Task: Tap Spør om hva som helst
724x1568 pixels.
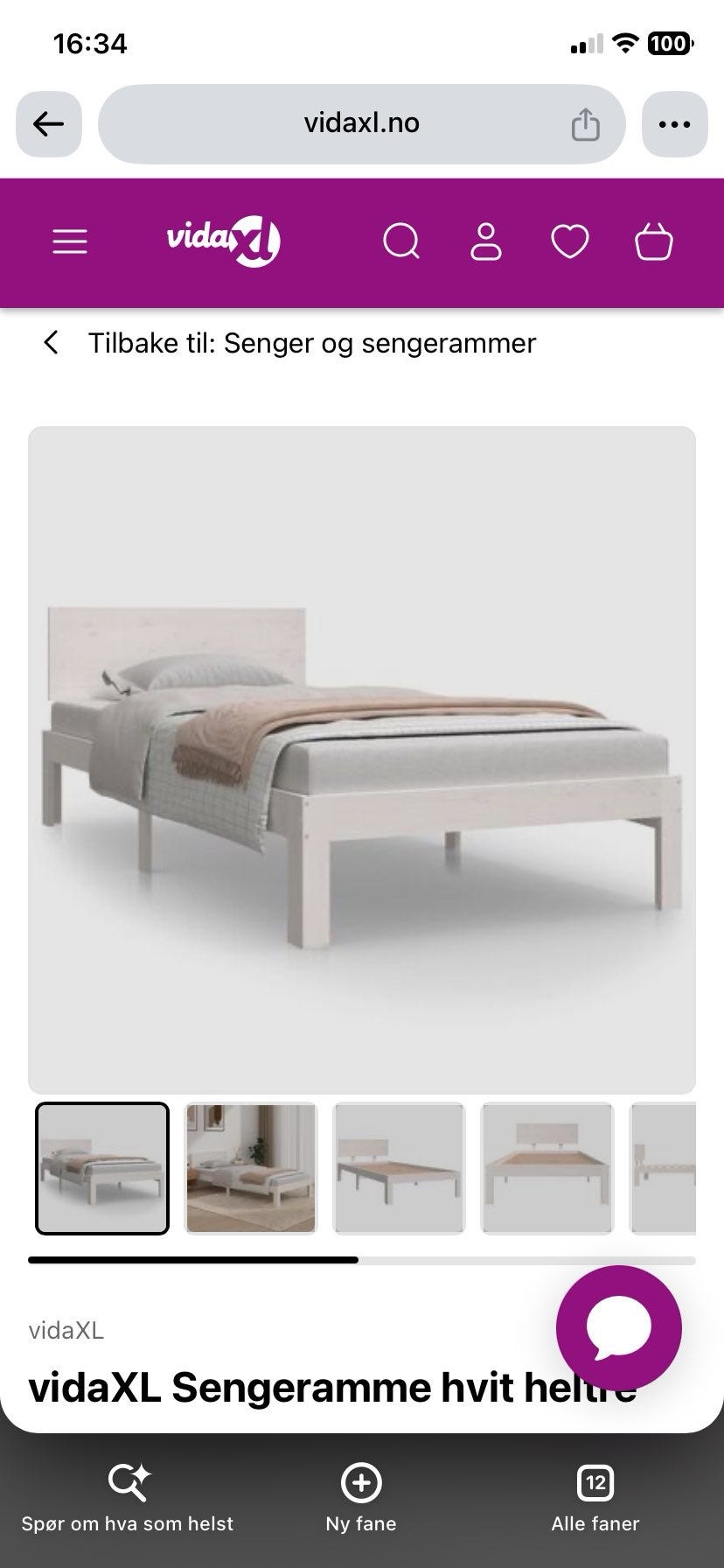Action: pyautogui.click(x=128, y=1498)
